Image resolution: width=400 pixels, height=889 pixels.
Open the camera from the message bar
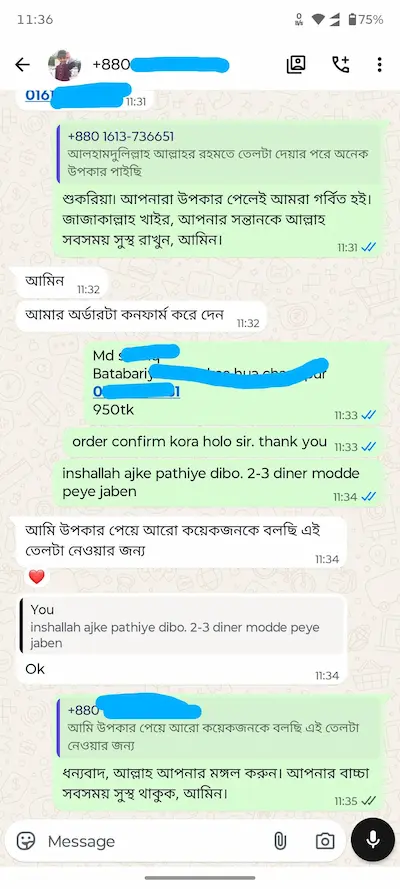click(325, 841)
